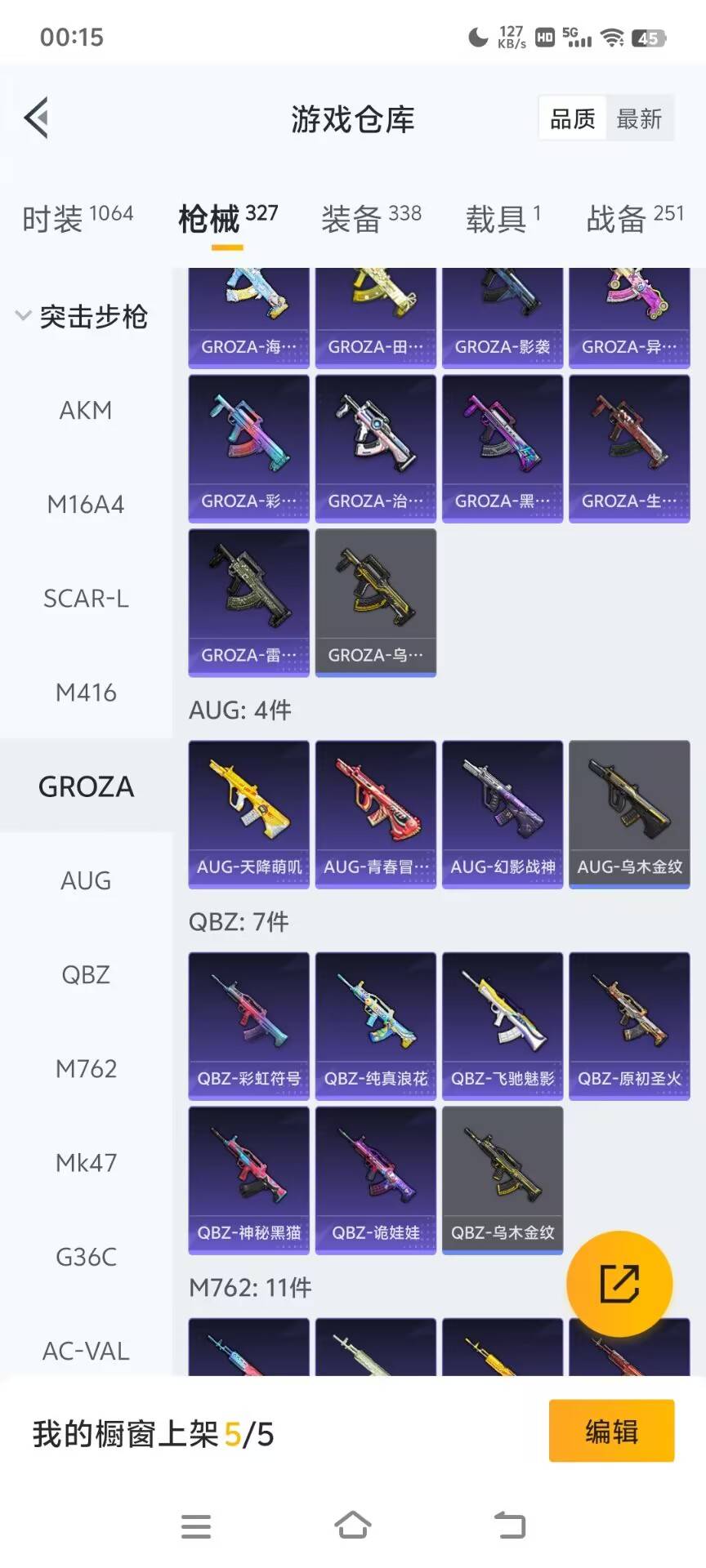The image size is (706, 1568).
Task: Tap the 编辑 button for showcase
Action: (611, 1431)
